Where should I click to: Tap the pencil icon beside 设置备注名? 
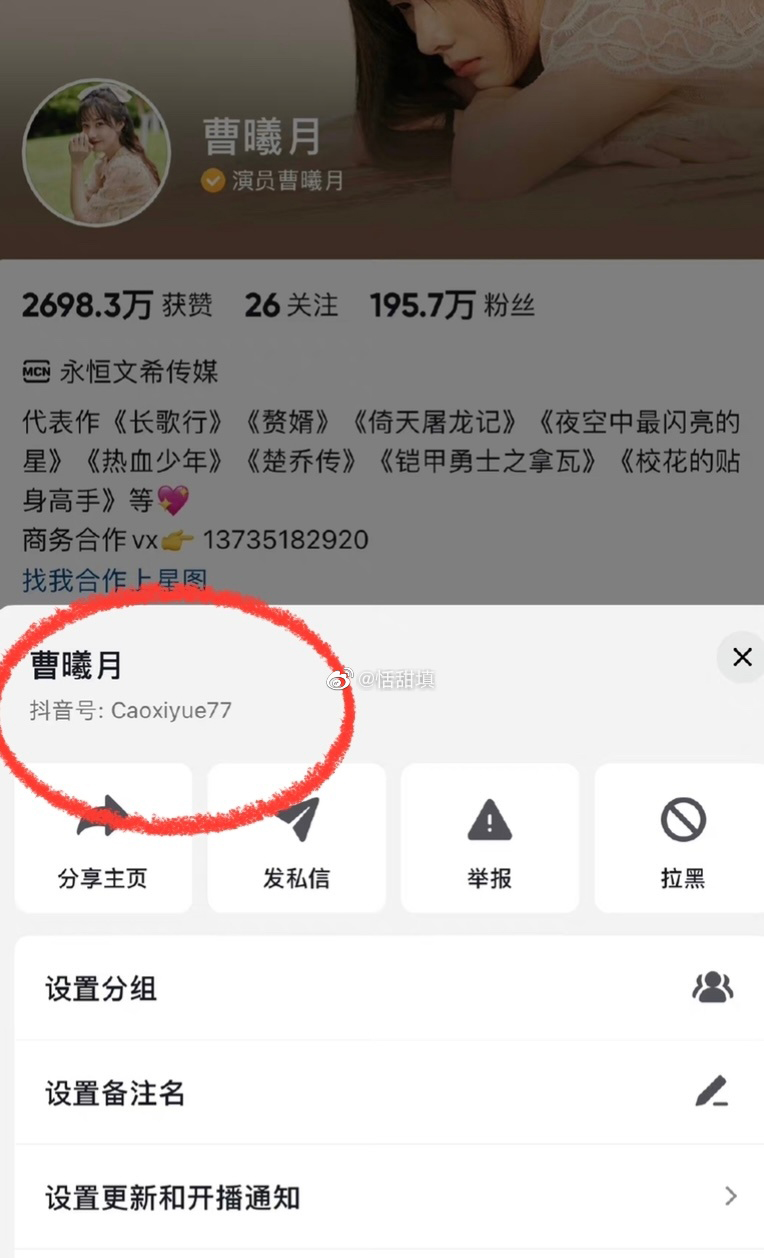click(x=711, y=1093)
